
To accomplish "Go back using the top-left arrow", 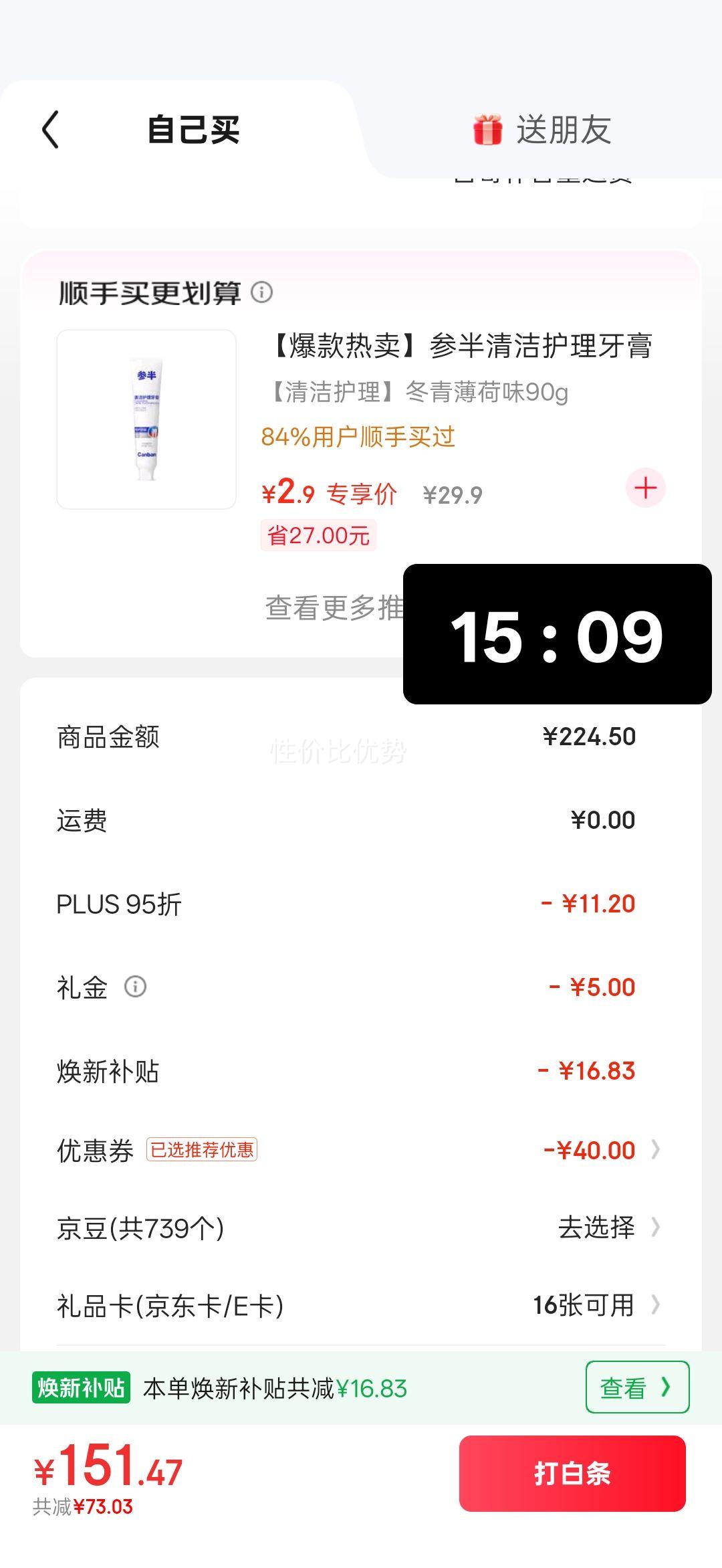I will tap(51, 129).
